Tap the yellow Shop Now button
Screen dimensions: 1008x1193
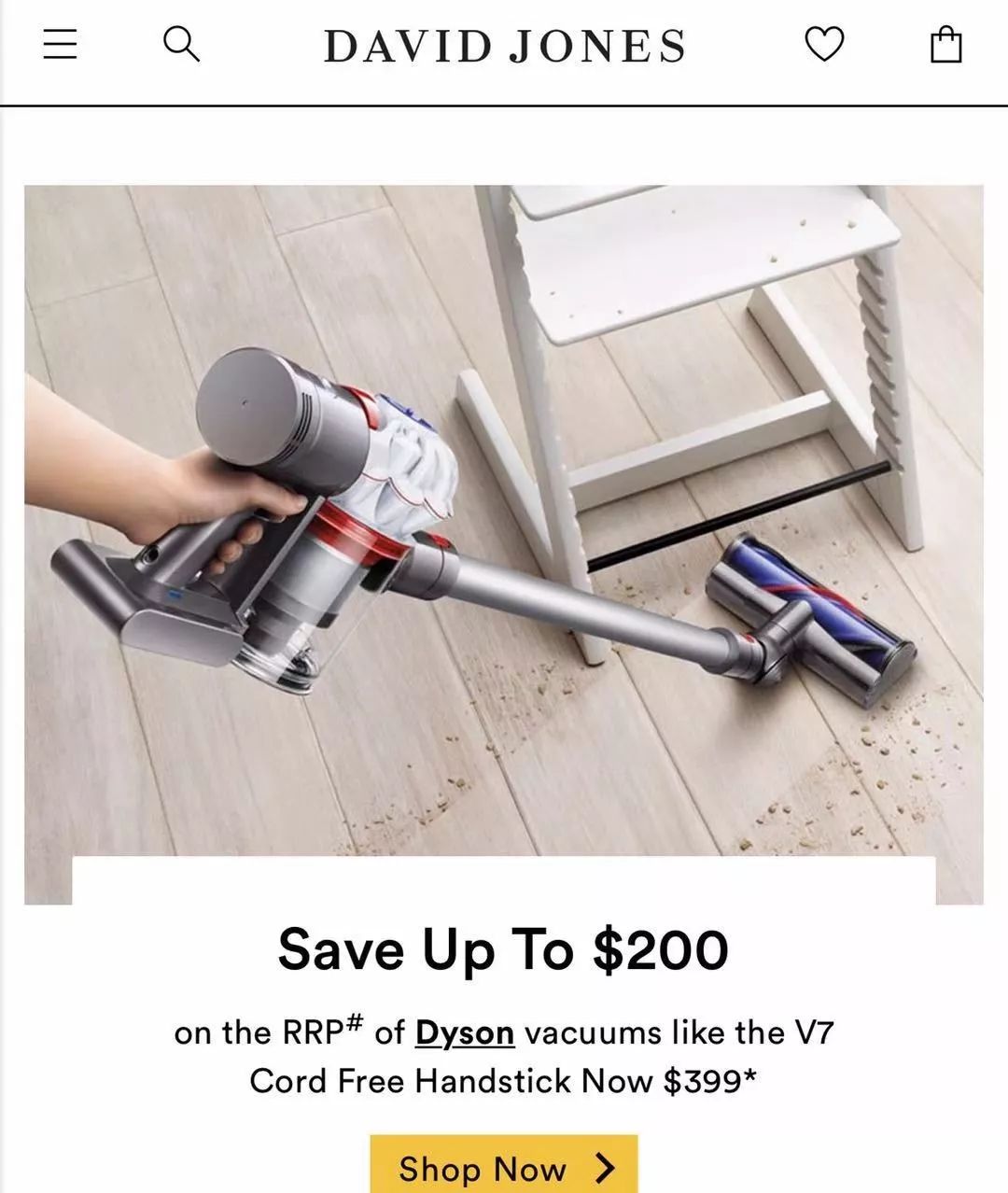coord(504,1166)
